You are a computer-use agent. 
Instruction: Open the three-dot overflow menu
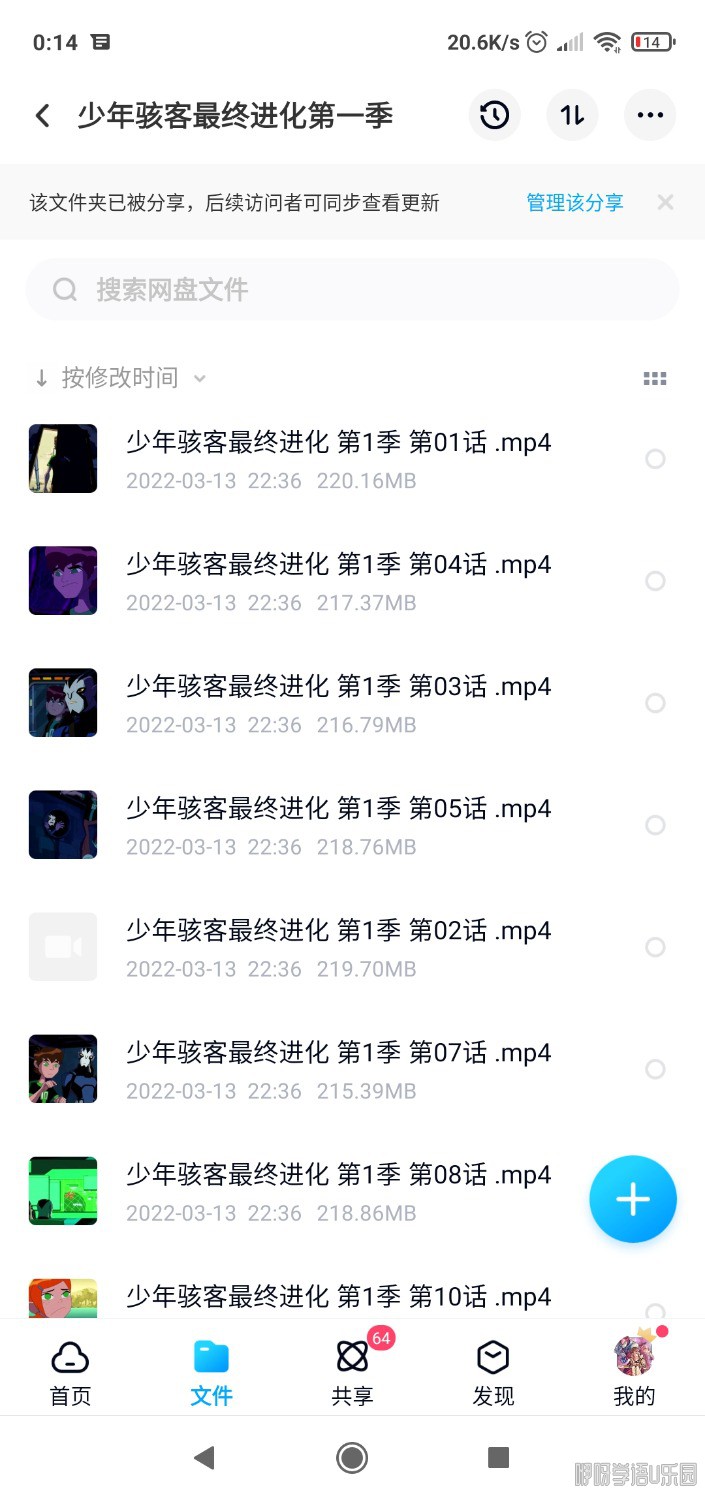click(x=650, y=116)
